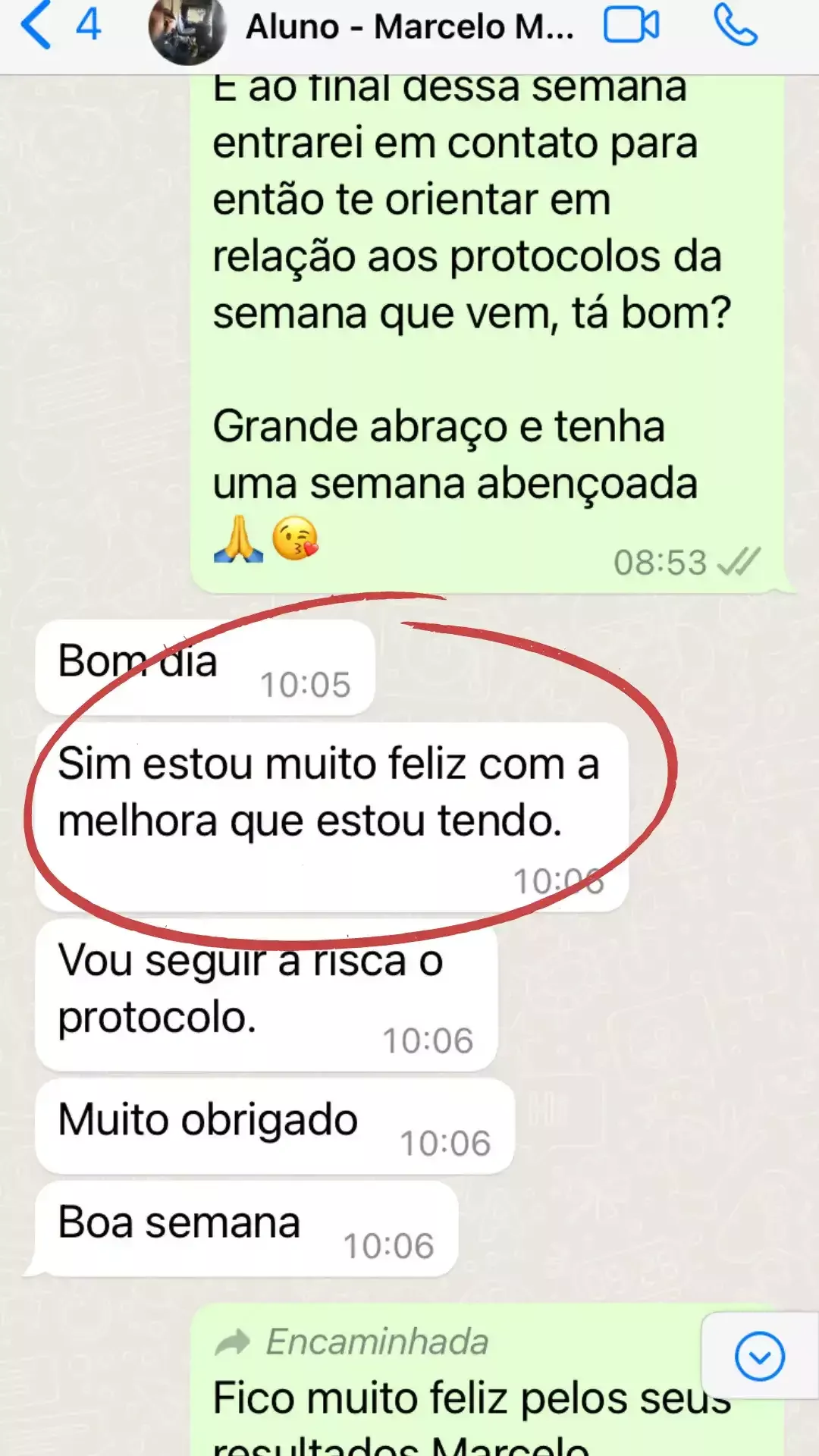The image size is (819, 1456).
Task: Go back to the chats list
Action: tap(36, 26)
